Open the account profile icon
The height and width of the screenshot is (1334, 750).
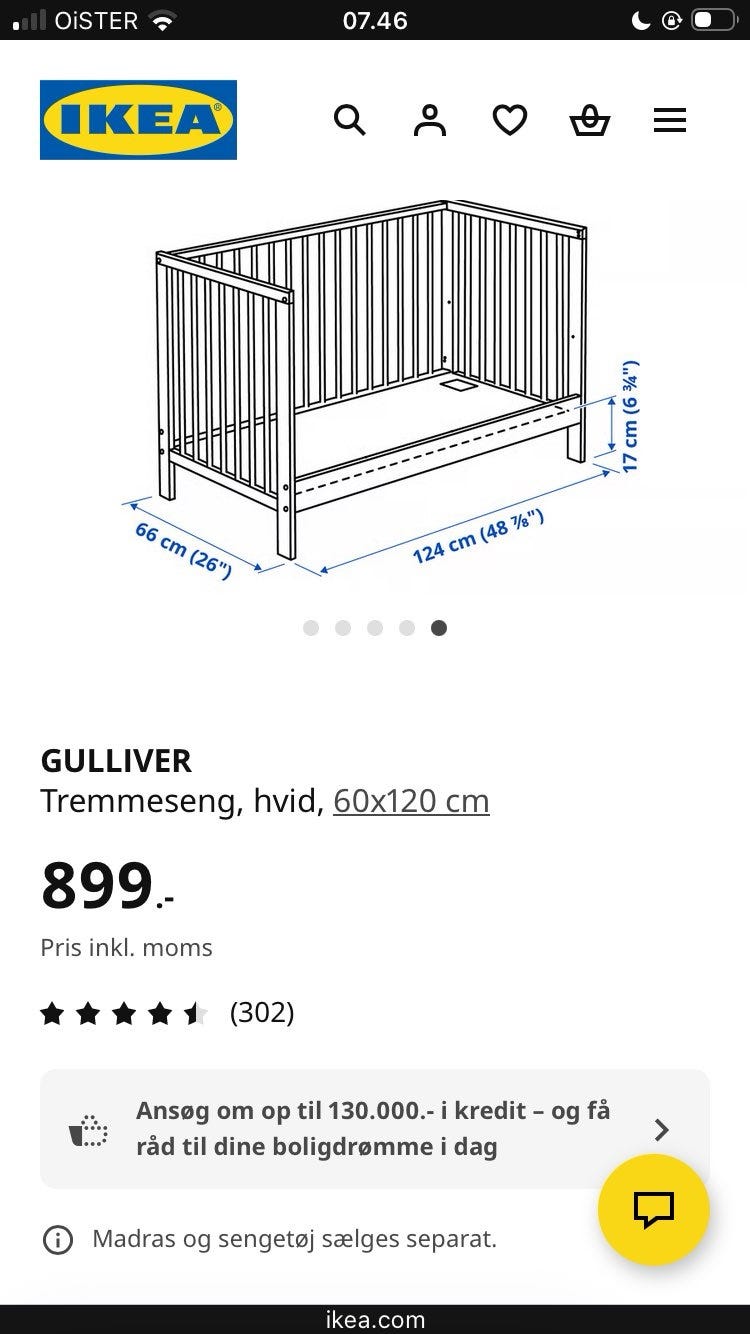tap(429, 120)
